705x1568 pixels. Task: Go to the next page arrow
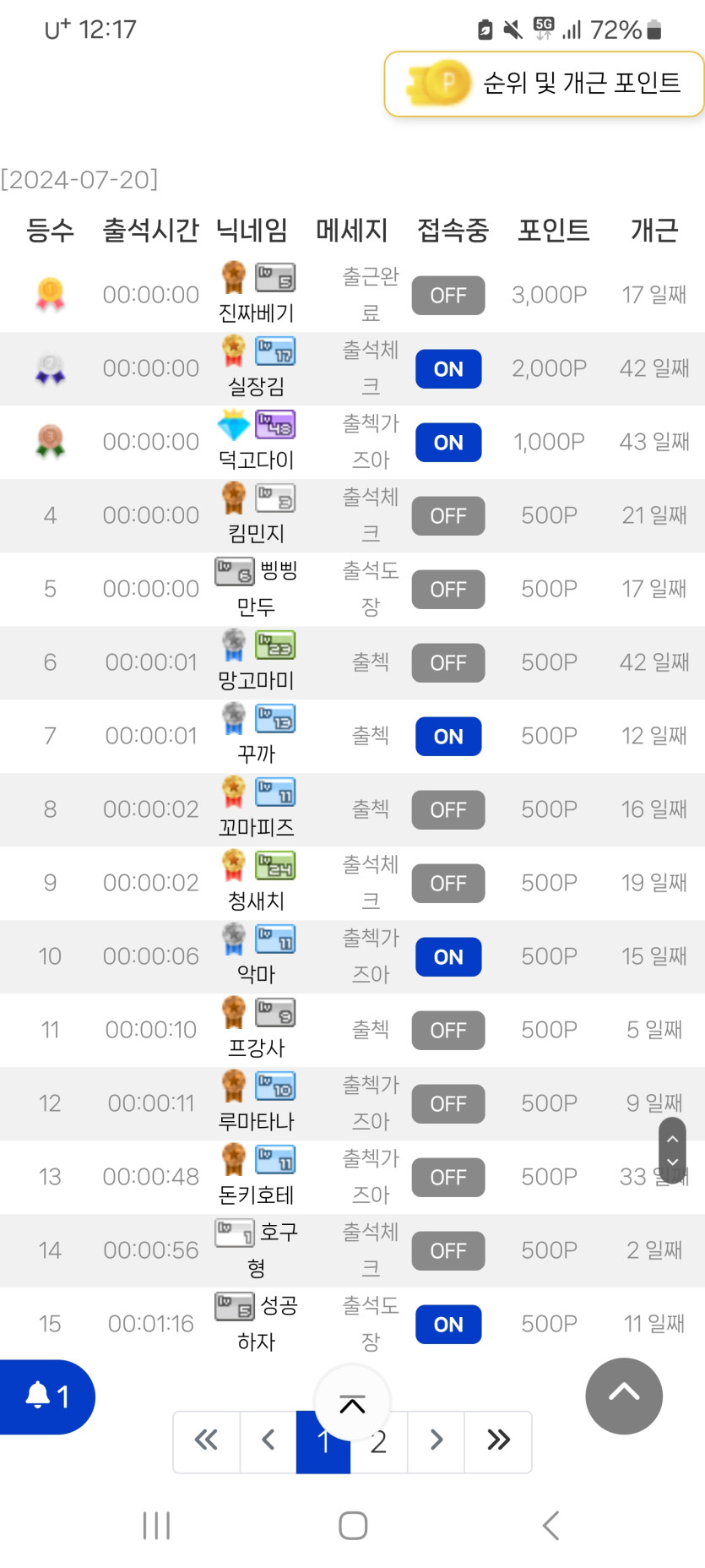click(436, 1442)
